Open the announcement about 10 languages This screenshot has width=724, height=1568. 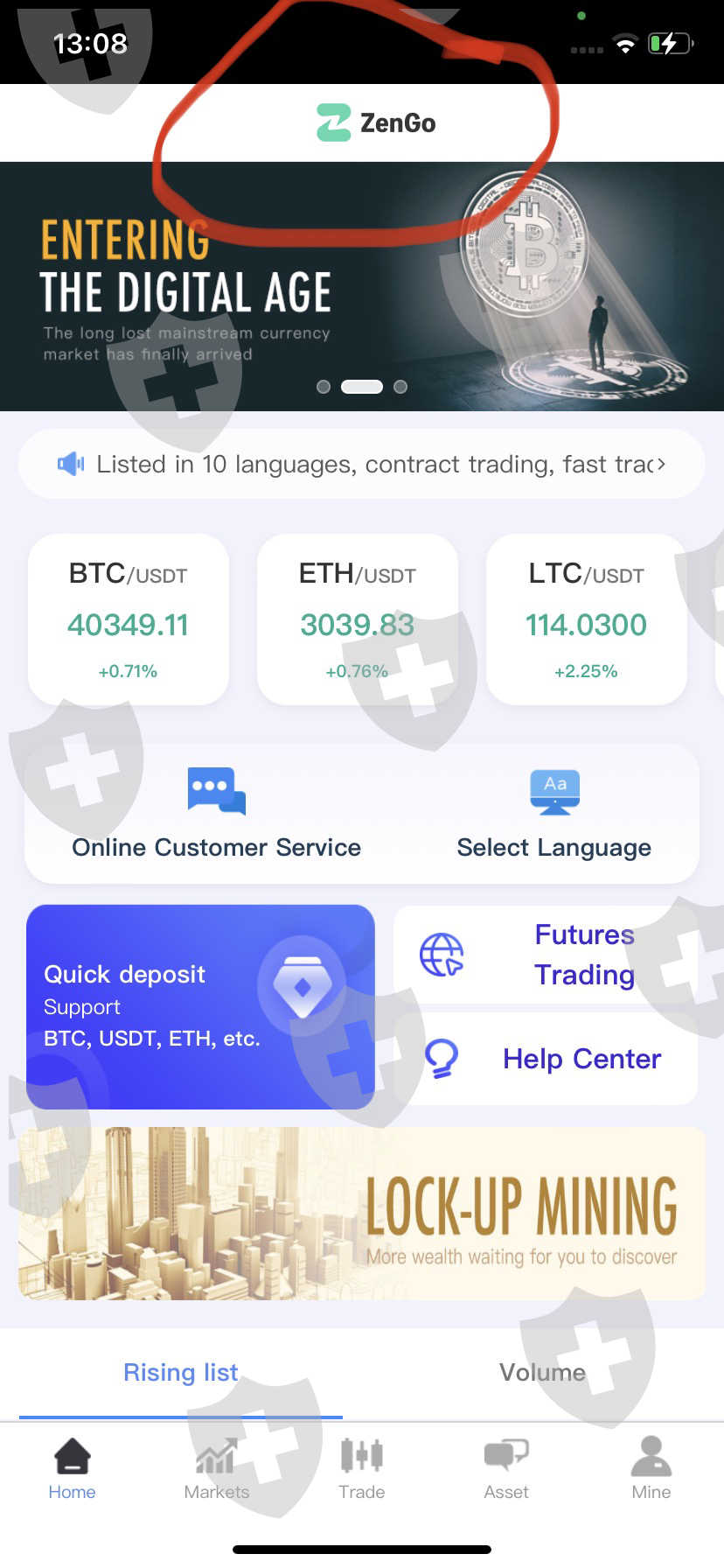pos(362,464)
